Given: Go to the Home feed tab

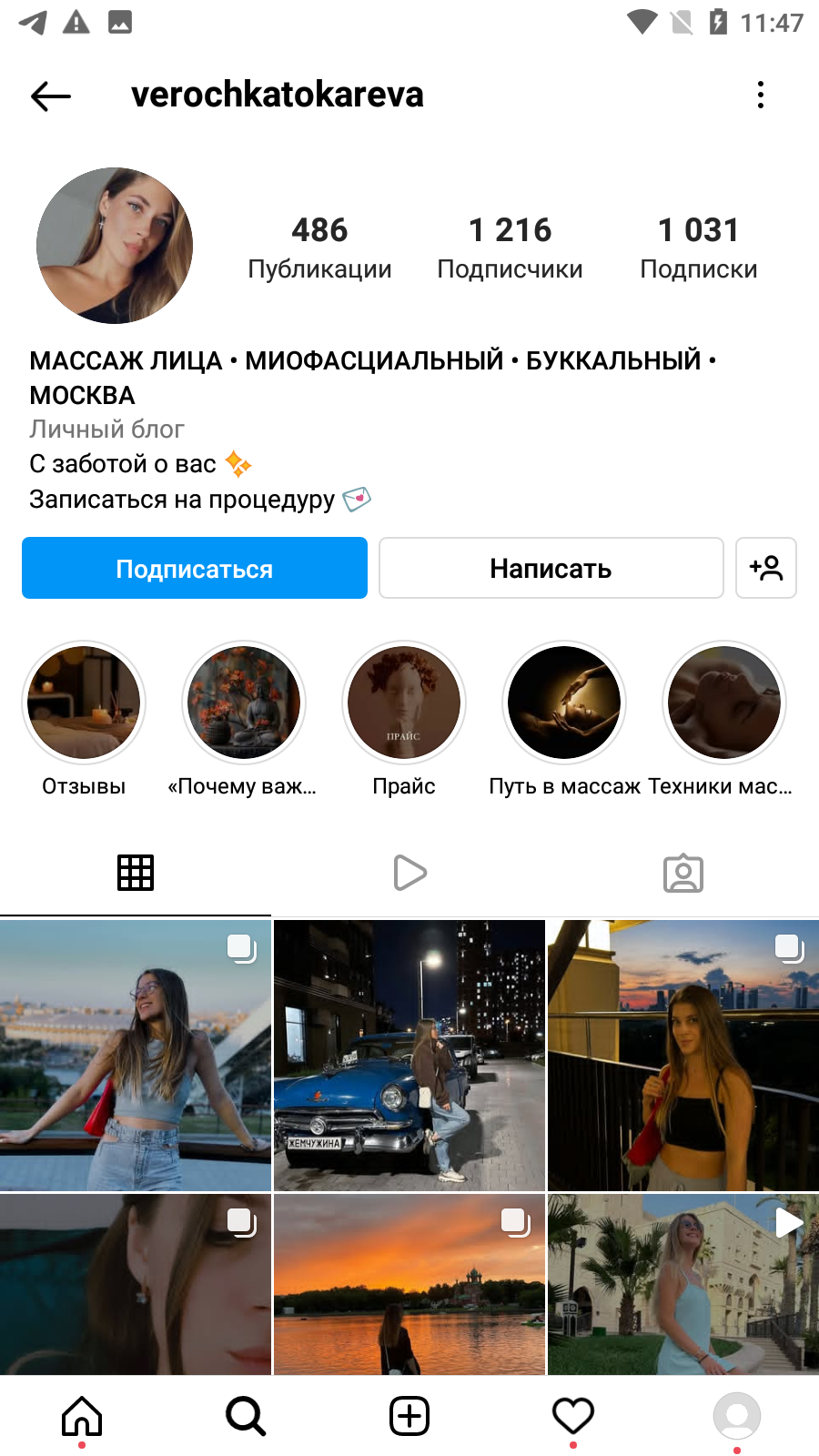Looking at the screenshot, I should point(82,1416).
